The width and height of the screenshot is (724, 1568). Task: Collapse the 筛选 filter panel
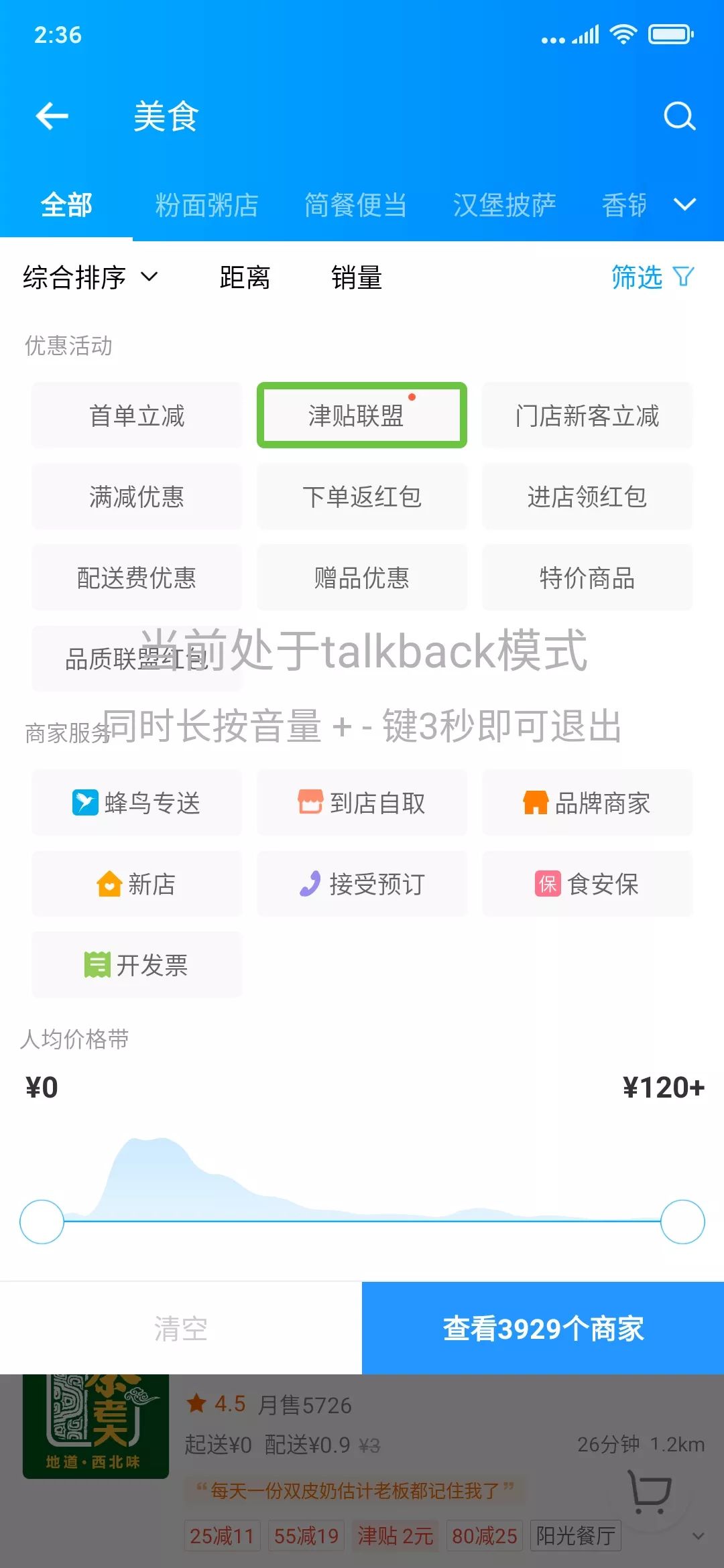[652, 277]
